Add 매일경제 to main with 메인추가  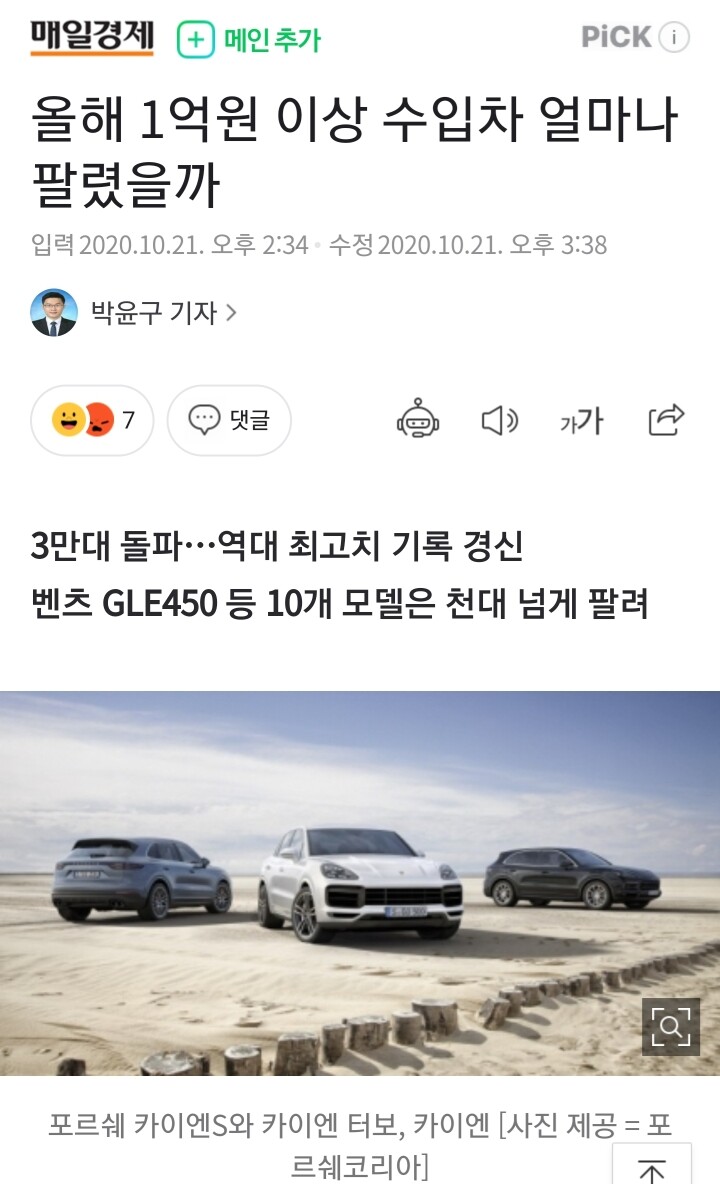coord(250,39)
